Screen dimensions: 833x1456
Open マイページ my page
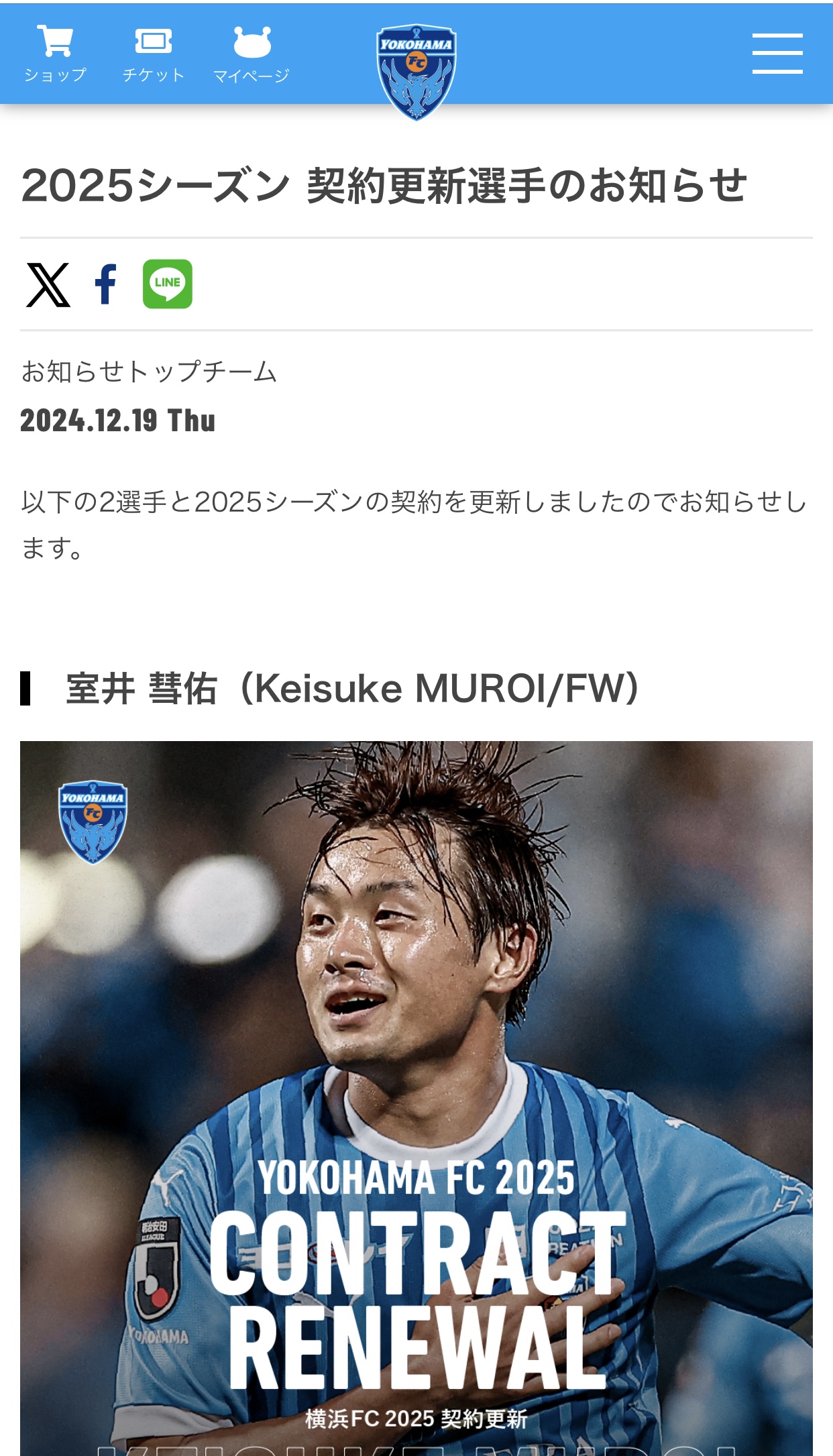coord(252,54)
